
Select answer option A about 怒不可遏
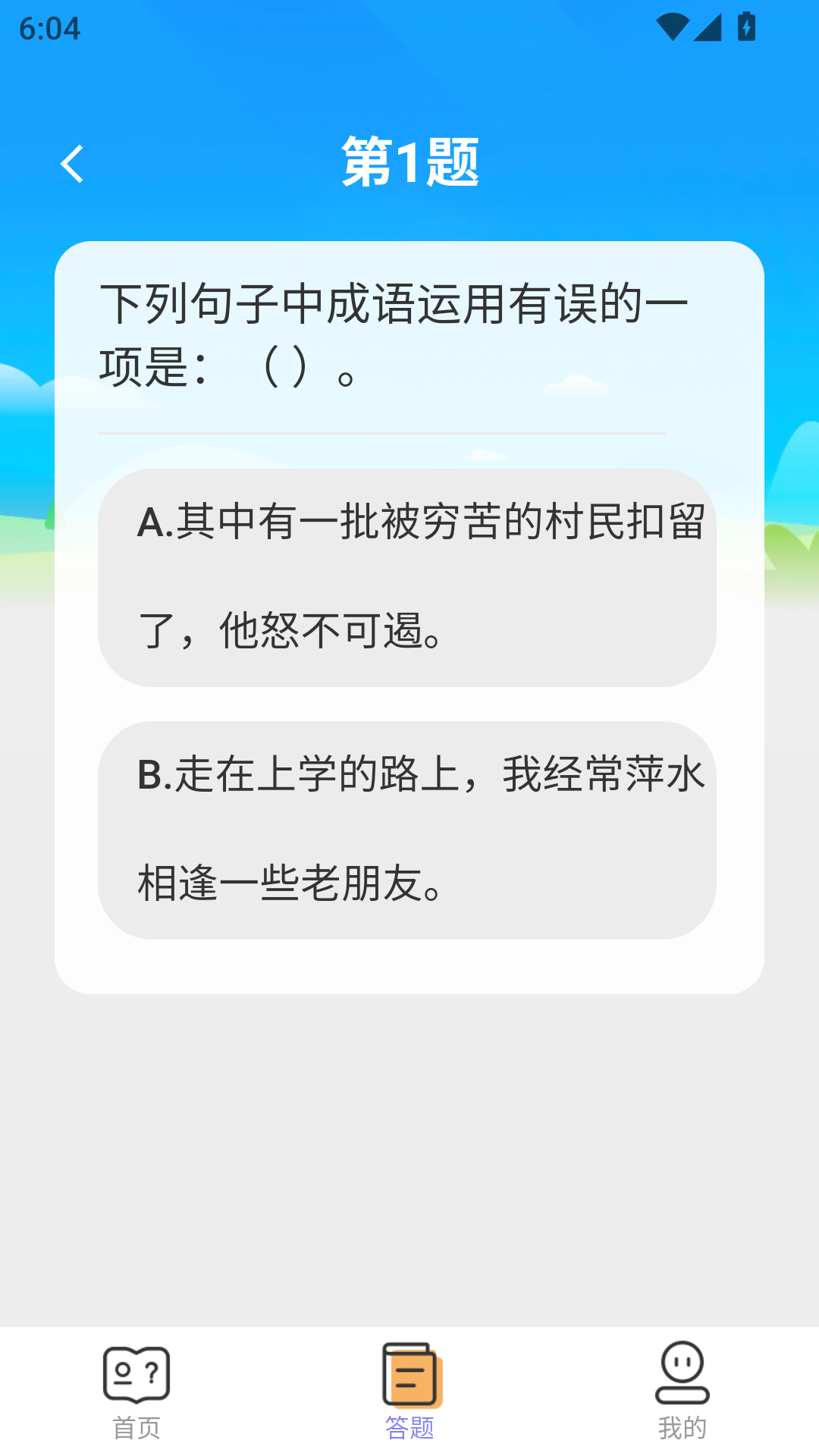pyautogui.click(x=409, y=576)
